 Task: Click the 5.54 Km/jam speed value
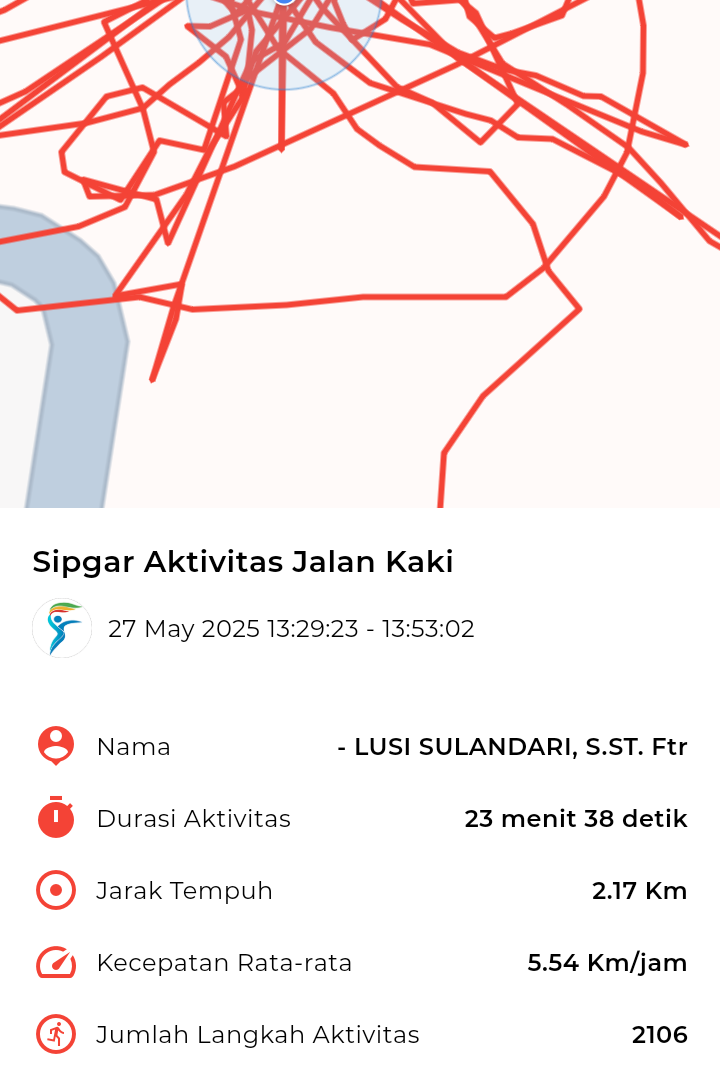[608, 963]
